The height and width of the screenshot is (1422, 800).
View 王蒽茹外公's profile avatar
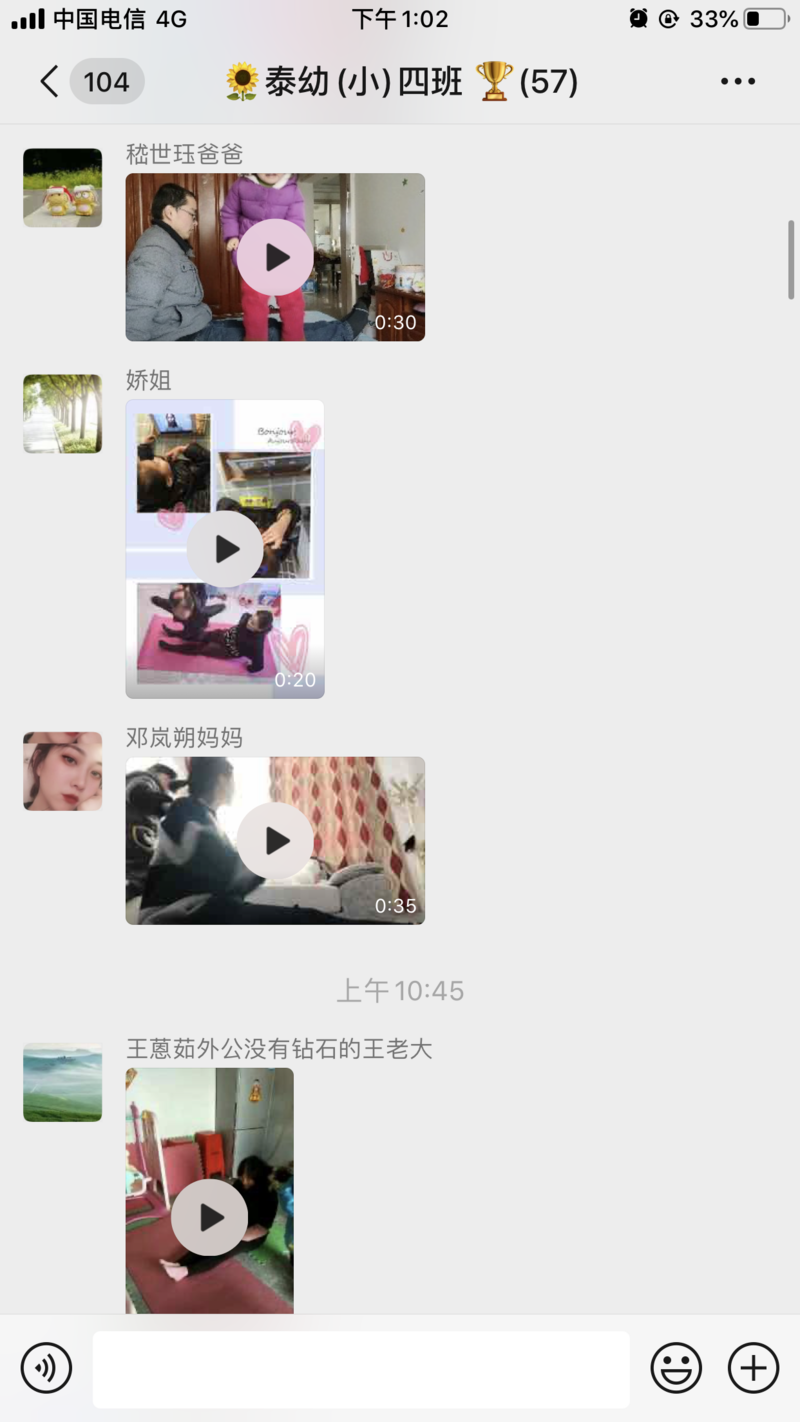click(x=63, y=1082)
